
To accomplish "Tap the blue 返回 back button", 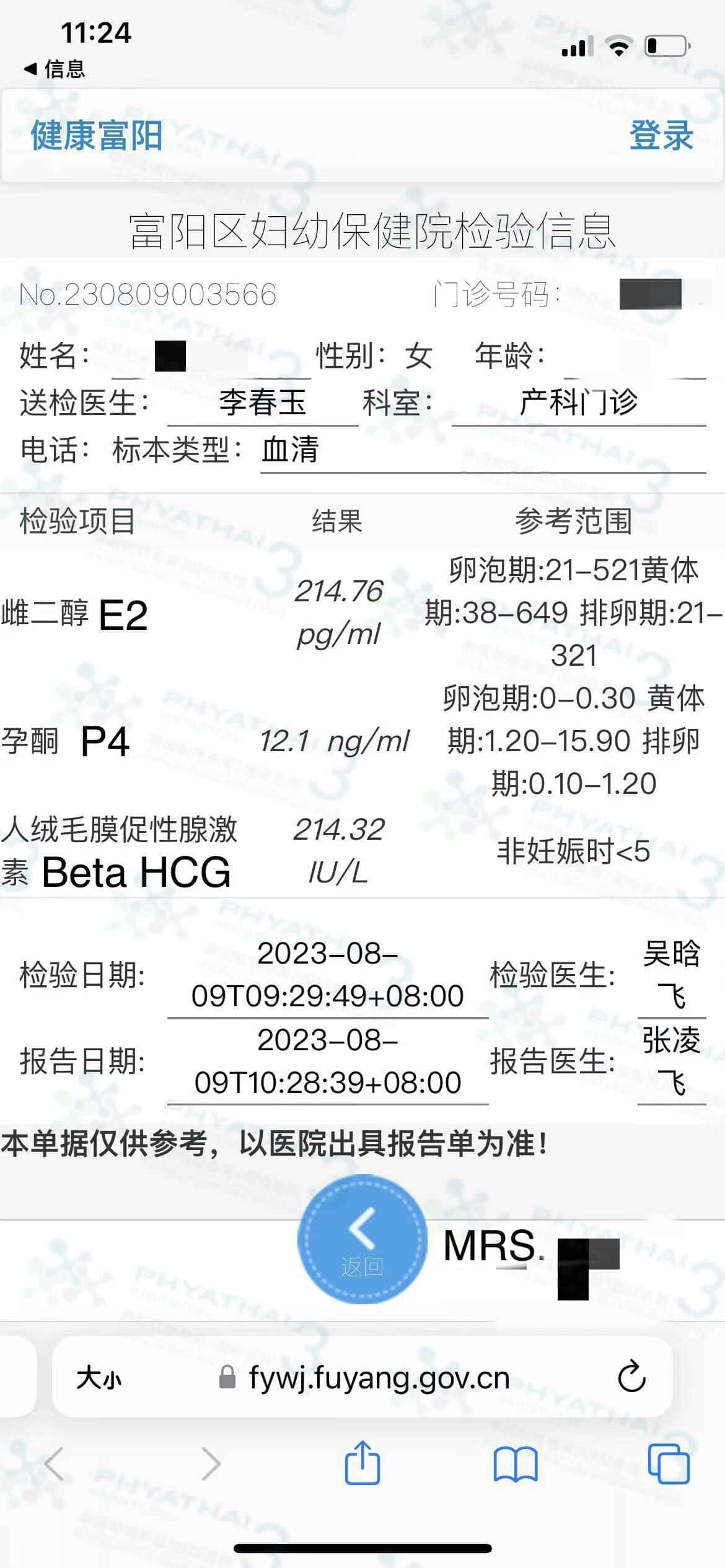I will coord(362,1239).
